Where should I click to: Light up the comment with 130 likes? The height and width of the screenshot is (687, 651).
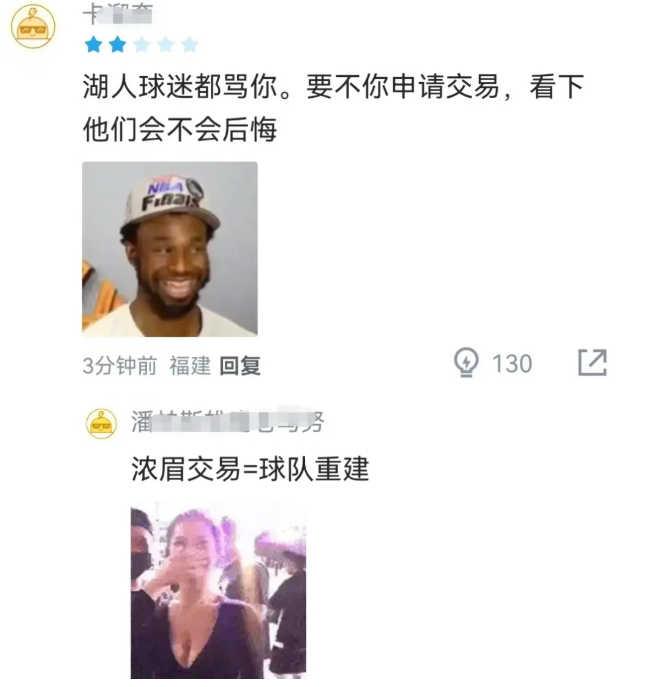[x=467, y=362]
